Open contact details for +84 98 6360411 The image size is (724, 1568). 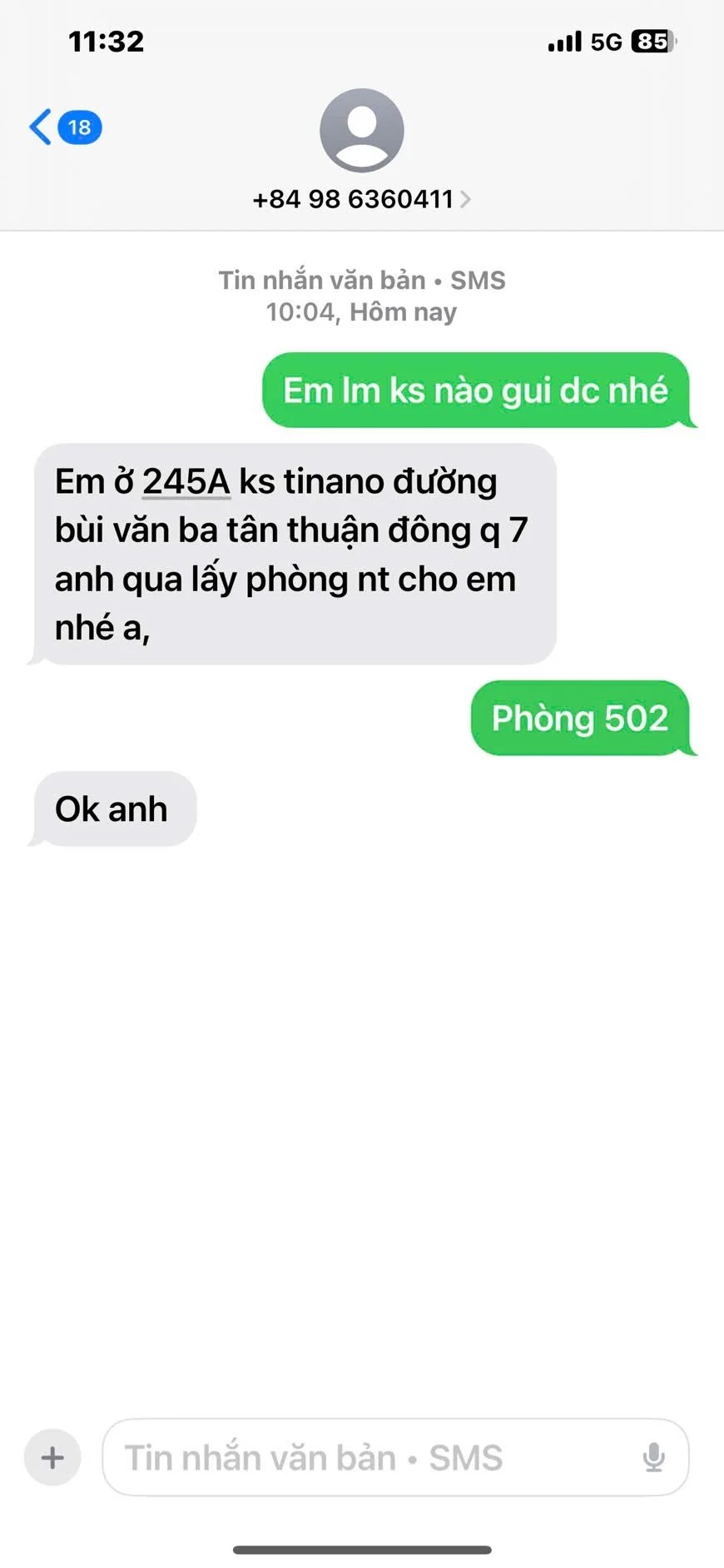(361, 199)
